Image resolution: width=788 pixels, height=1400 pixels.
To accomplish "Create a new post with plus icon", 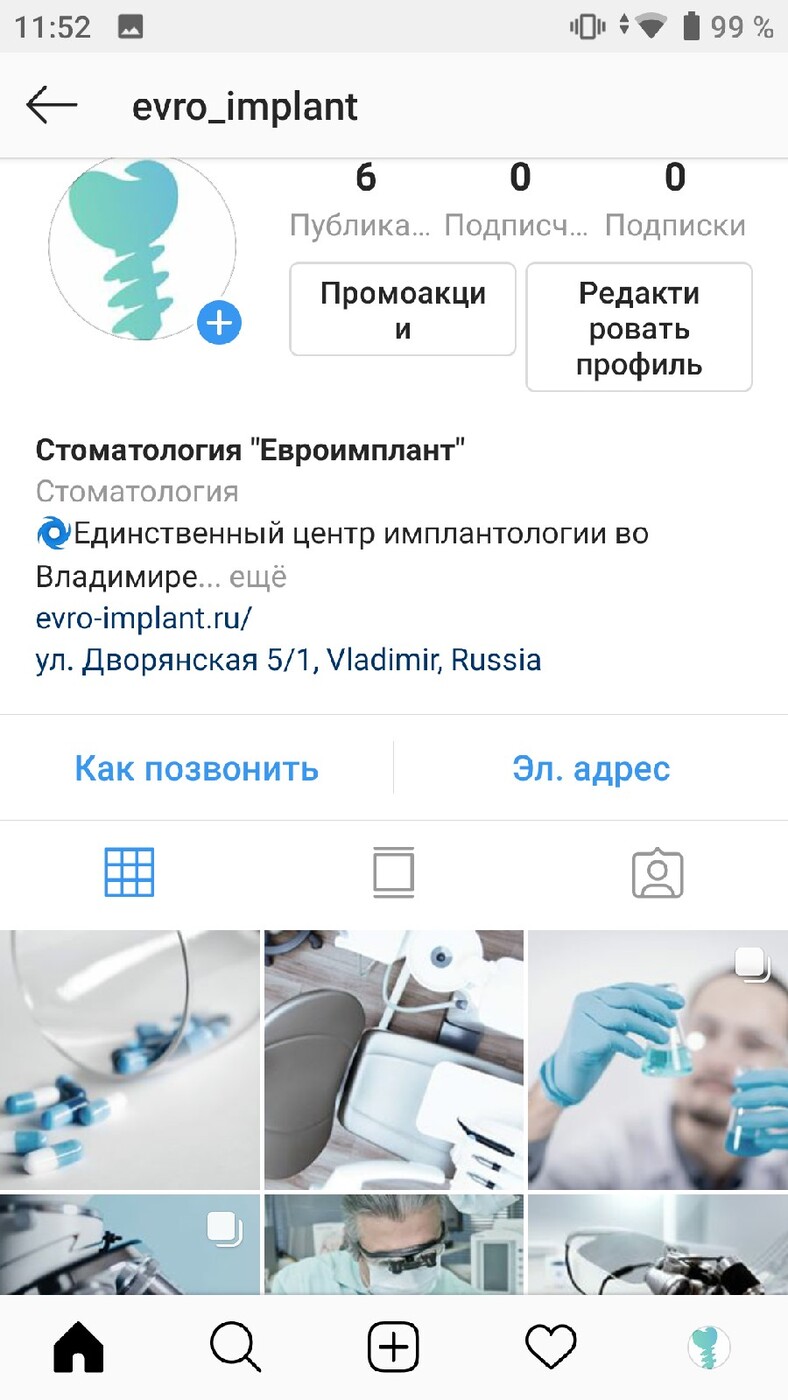I will pos(393,1347).
